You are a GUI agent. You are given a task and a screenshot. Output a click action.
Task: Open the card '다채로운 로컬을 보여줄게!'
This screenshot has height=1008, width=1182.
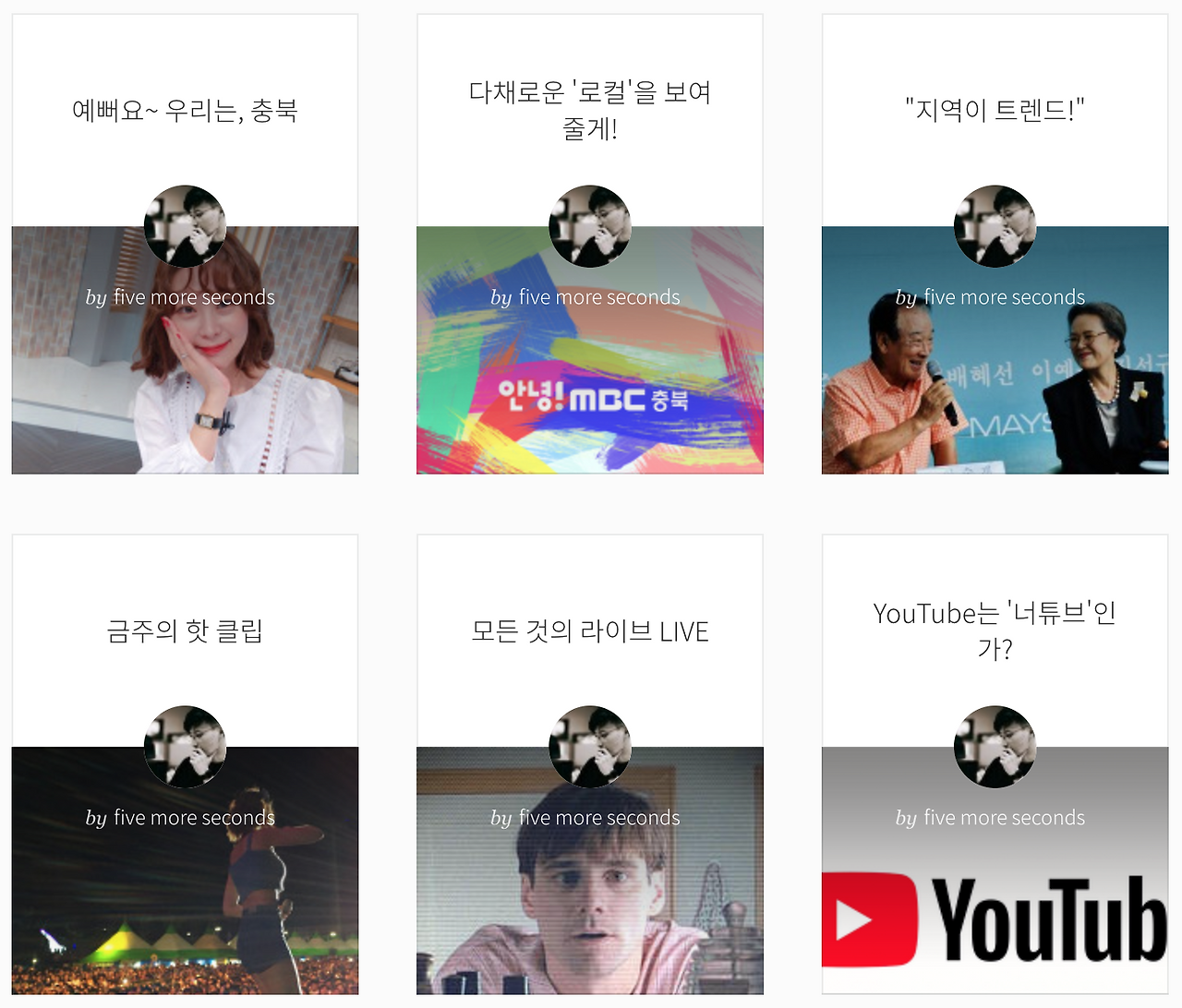(590, 244)
